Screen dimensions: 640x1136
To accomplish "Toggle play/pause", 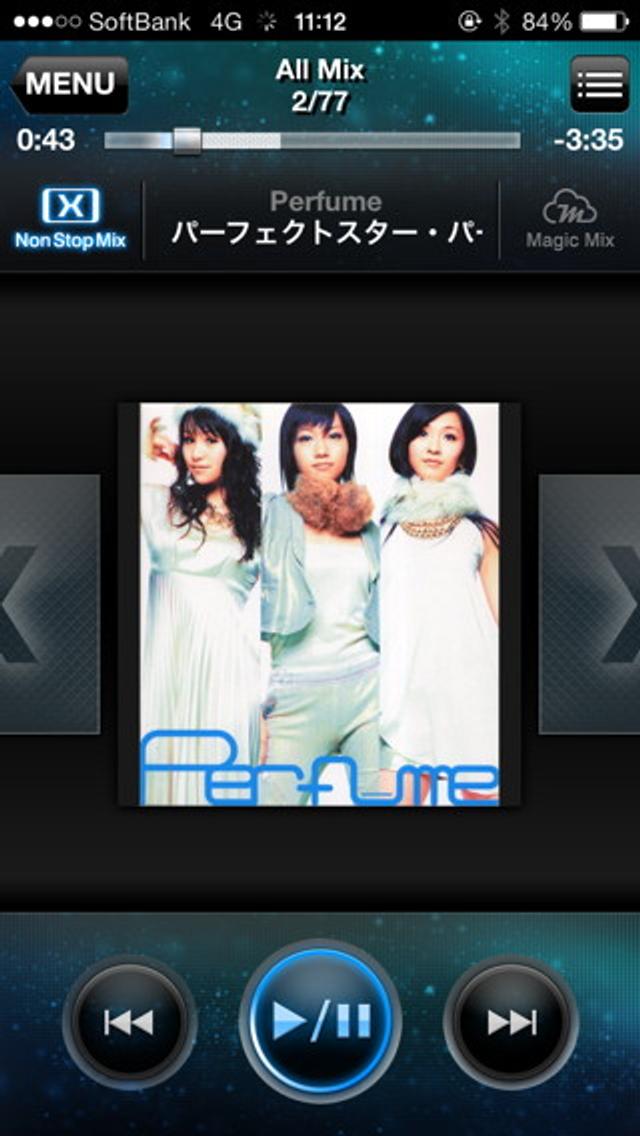I will (x=321, y=1021).
